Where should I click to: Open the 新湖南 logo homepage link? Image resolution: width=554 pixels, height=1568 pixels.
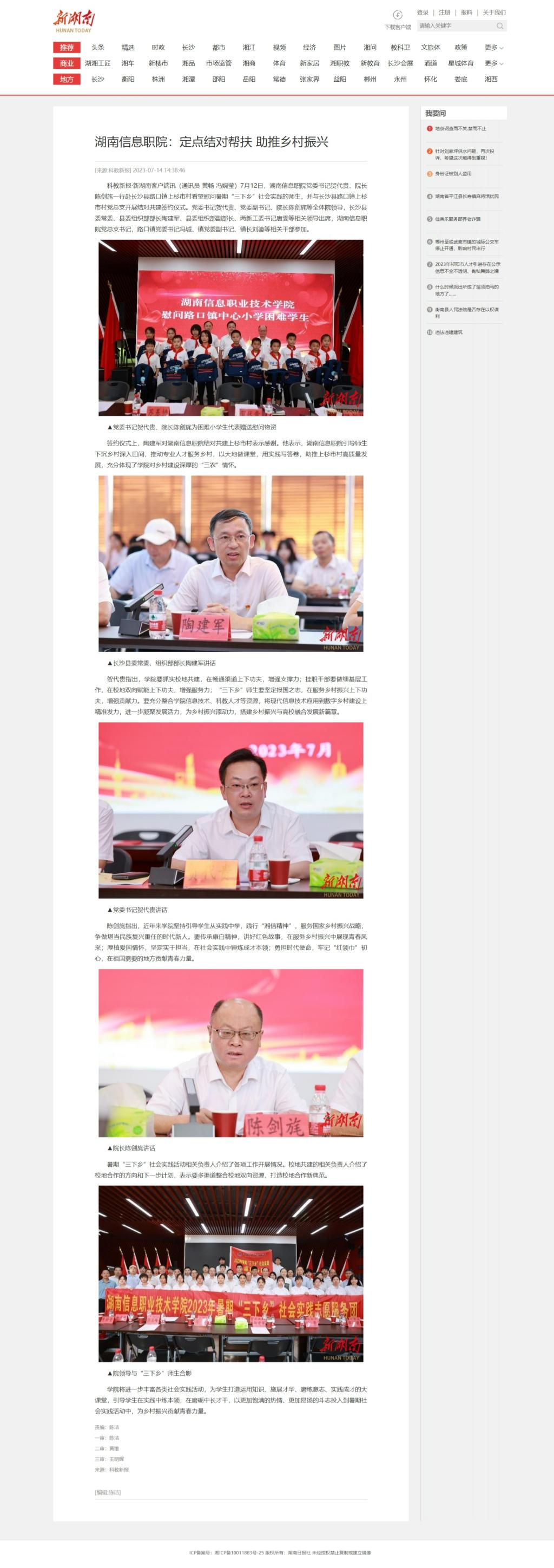[x=74, y=21]
